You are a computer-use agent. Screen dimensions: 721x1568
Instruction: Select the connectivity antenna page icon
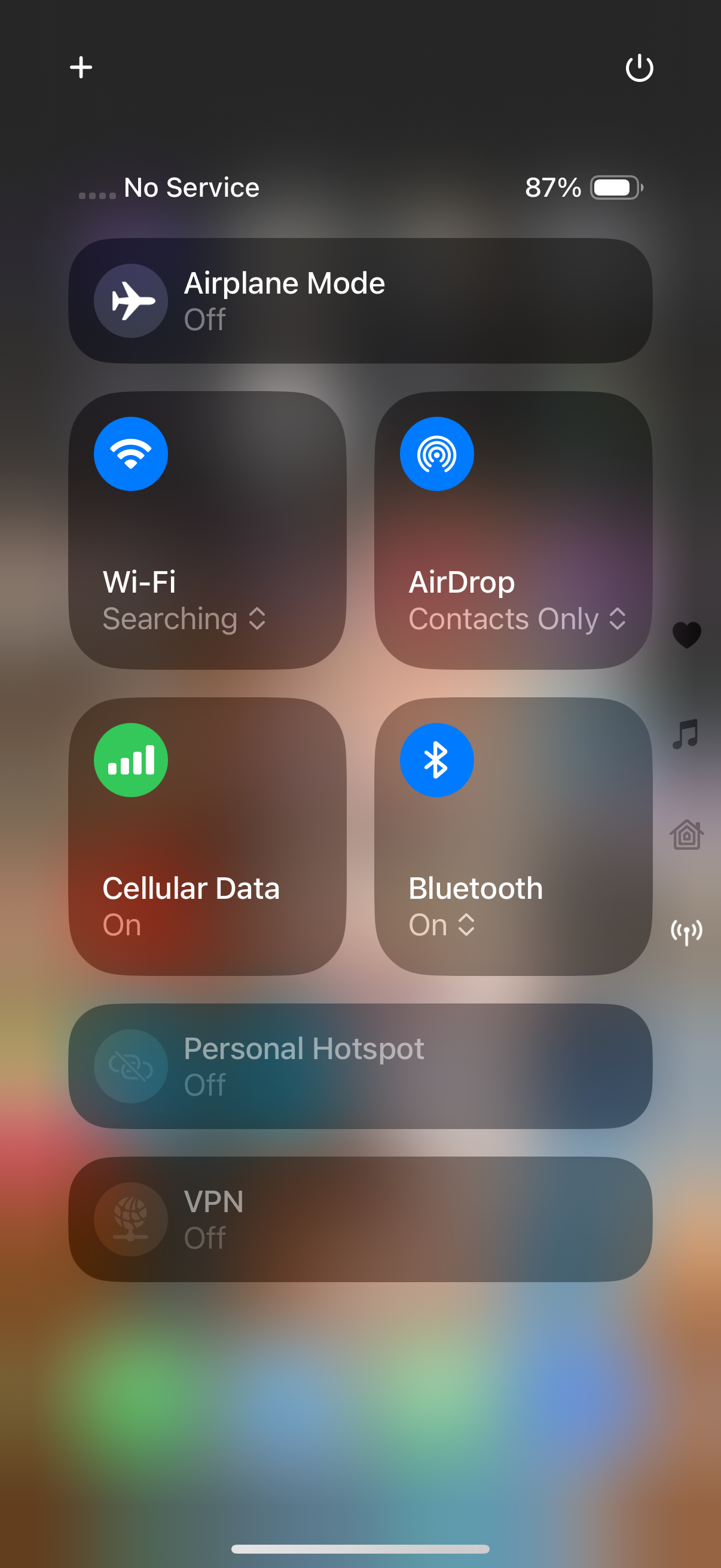(686, 932)
